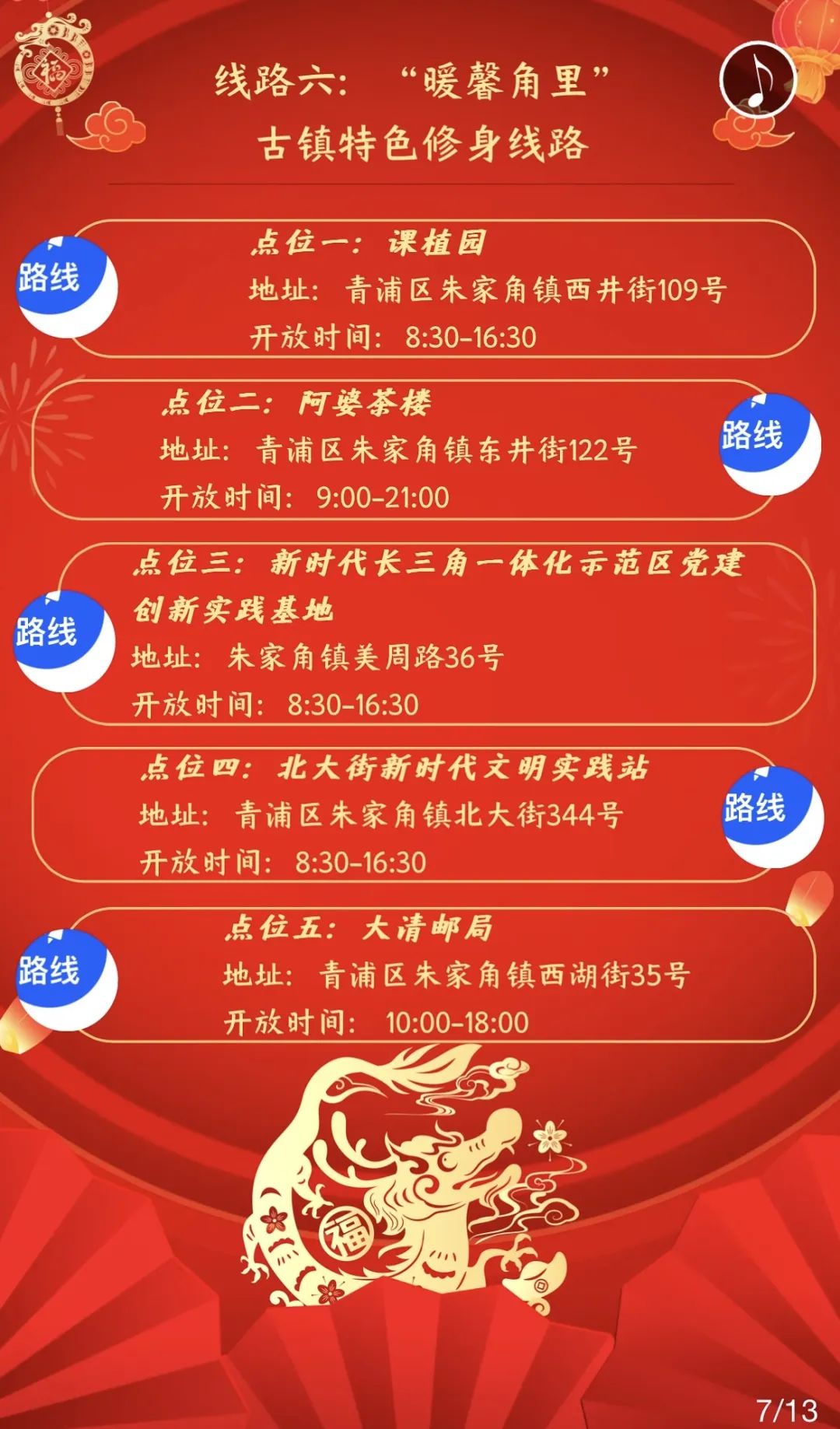Toggle the background music note icon
This screenshot has width=840, height=1429.
757,81
